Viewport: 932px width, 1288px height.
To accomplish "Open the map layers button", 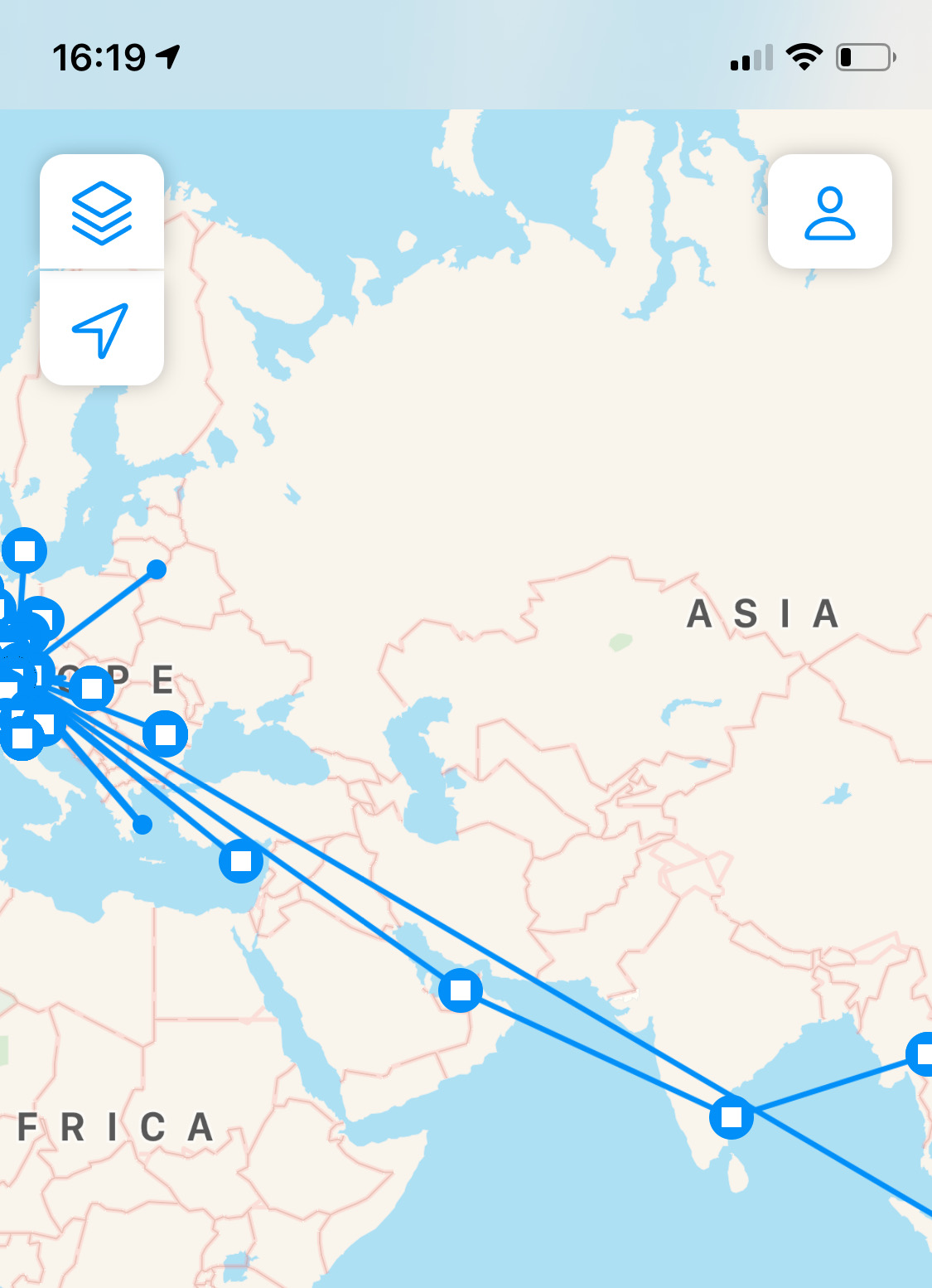I will click(101, 212).
